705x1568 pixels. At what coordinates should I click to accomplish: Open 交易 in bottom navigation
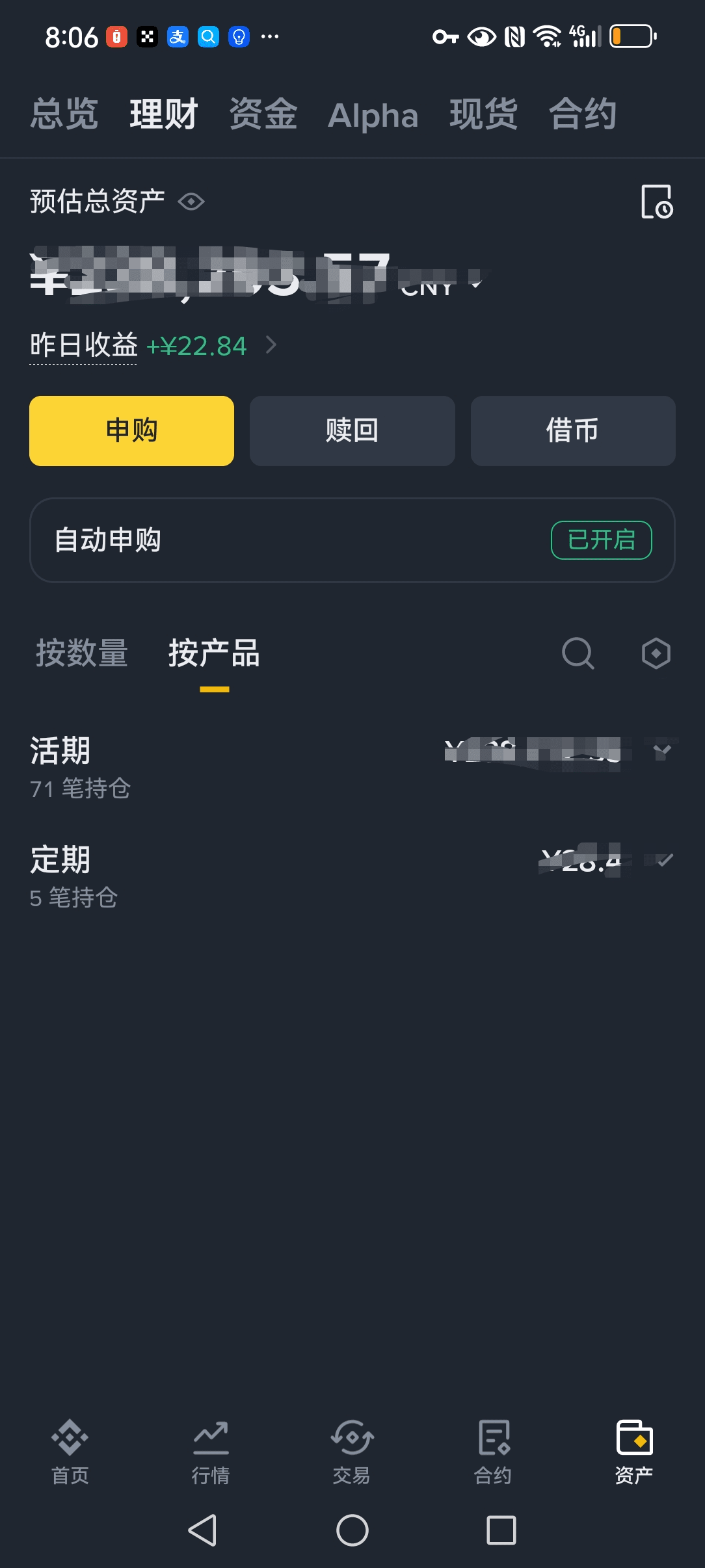352,1452
